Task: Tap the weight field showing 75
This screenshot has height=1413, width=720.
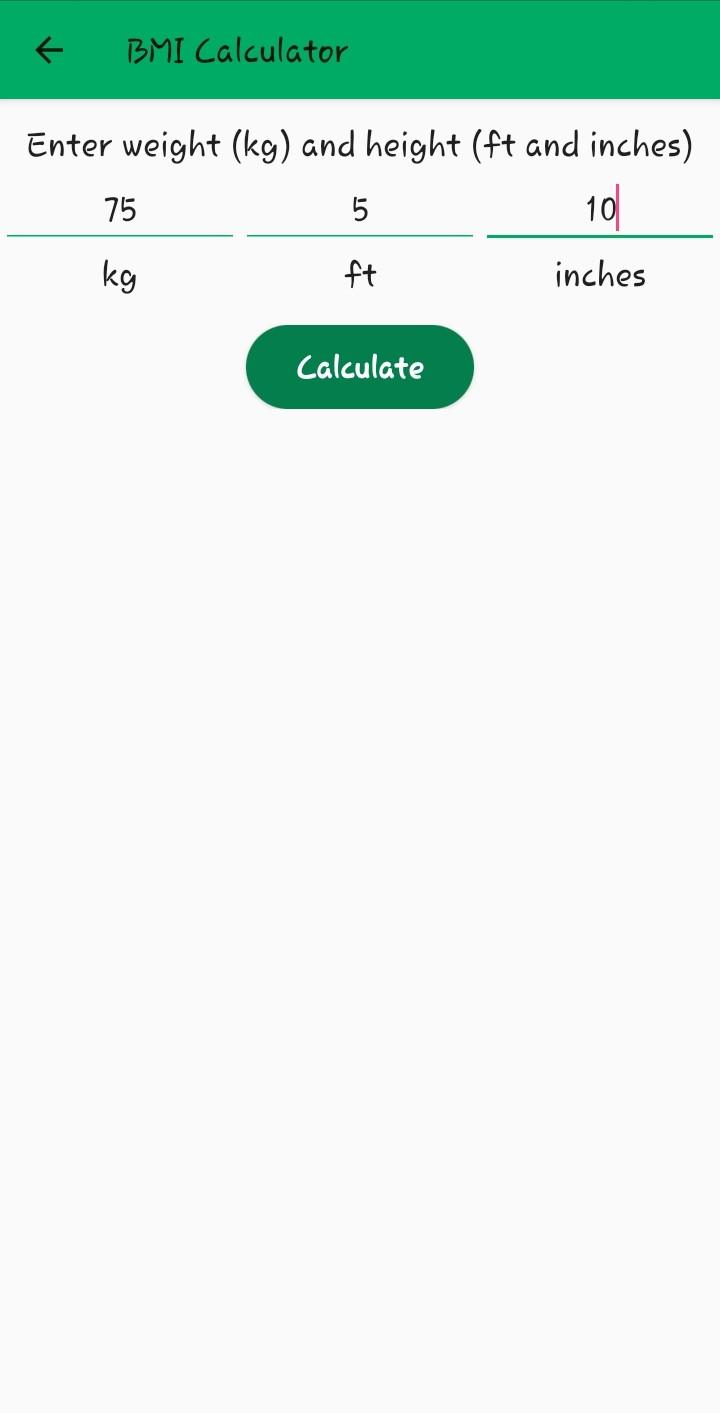Action: (120, 210)
